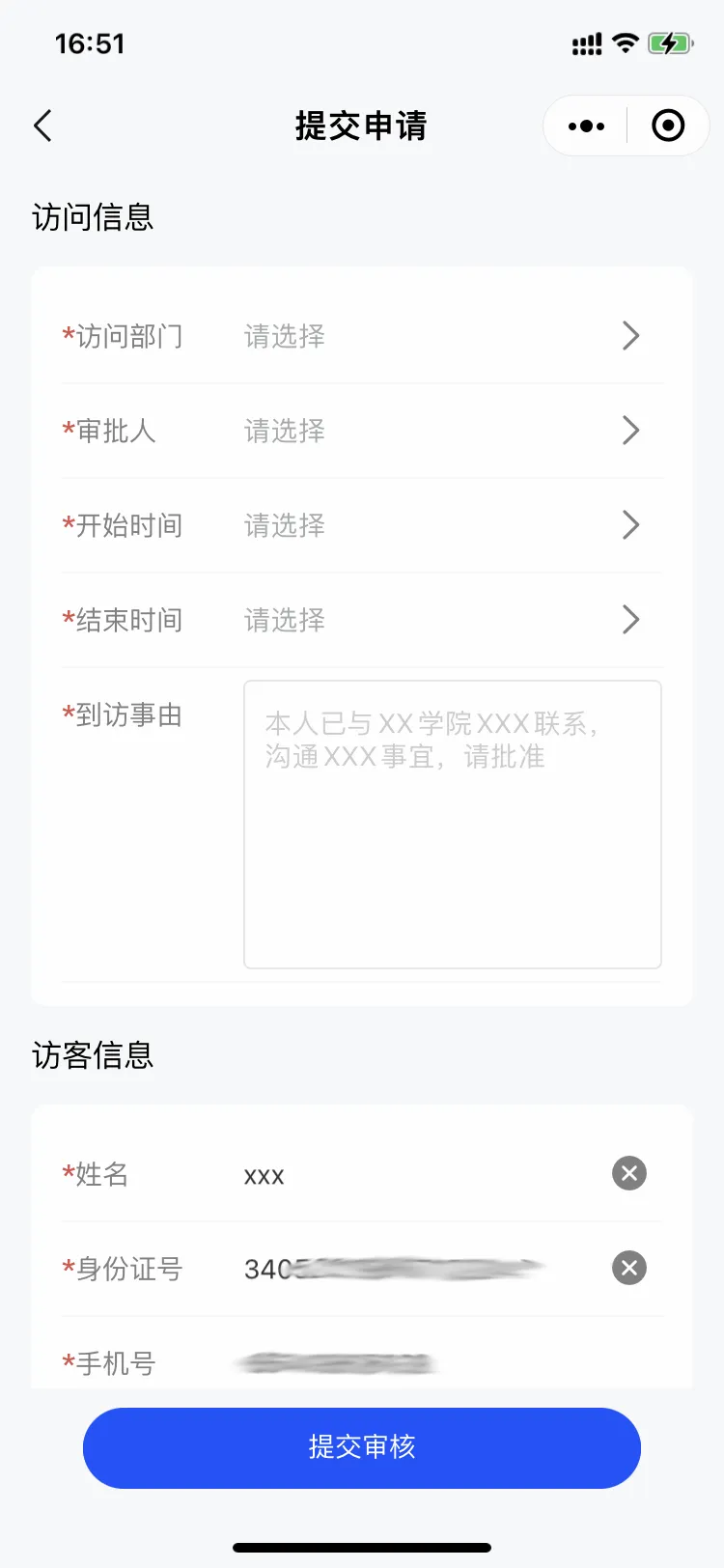This screenshot has height=1568, width=724.
Task: Tap the 访客信息 section header
Action: point(91,1055)
